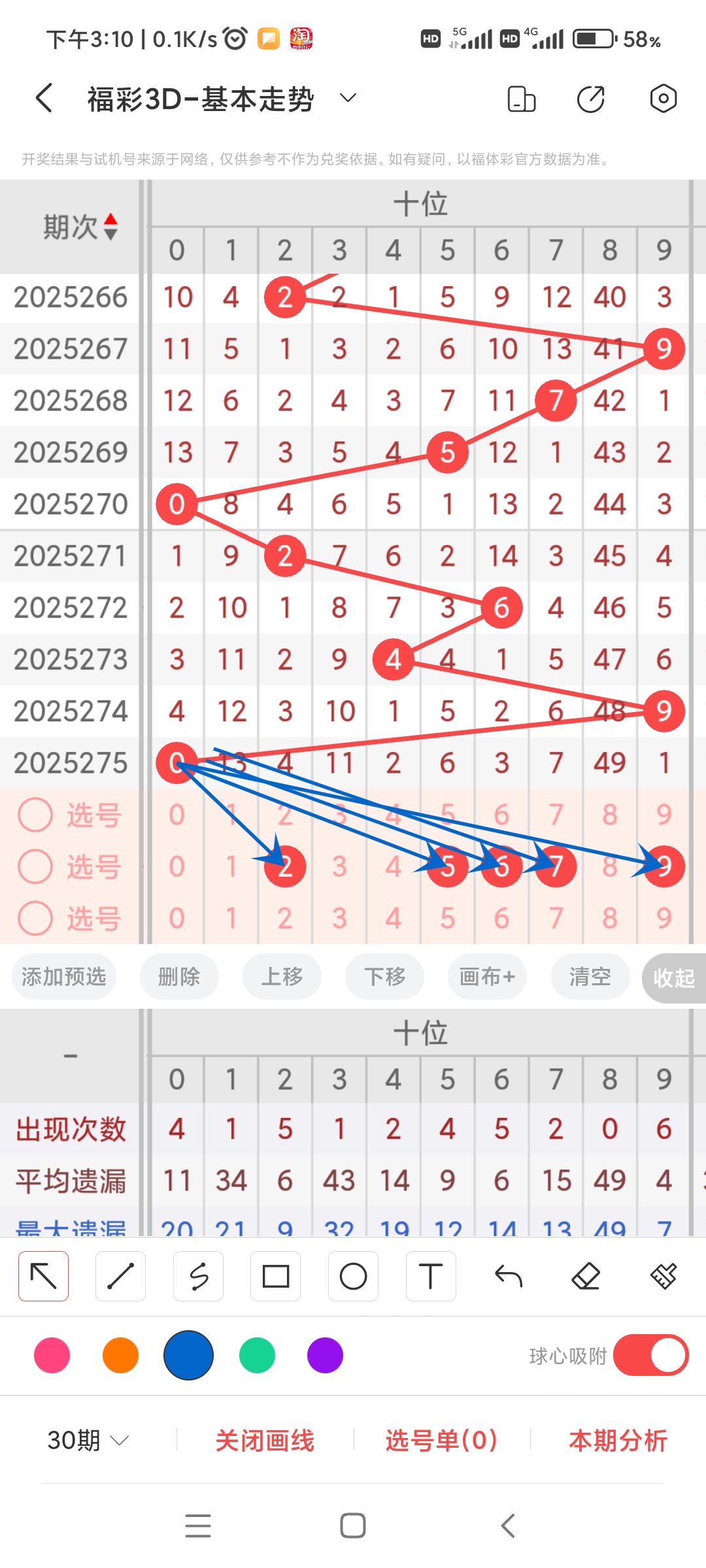This screenshot has height=1568, width=706.
Task: Enlarge the canvas with 画布+
Action: 487,977
